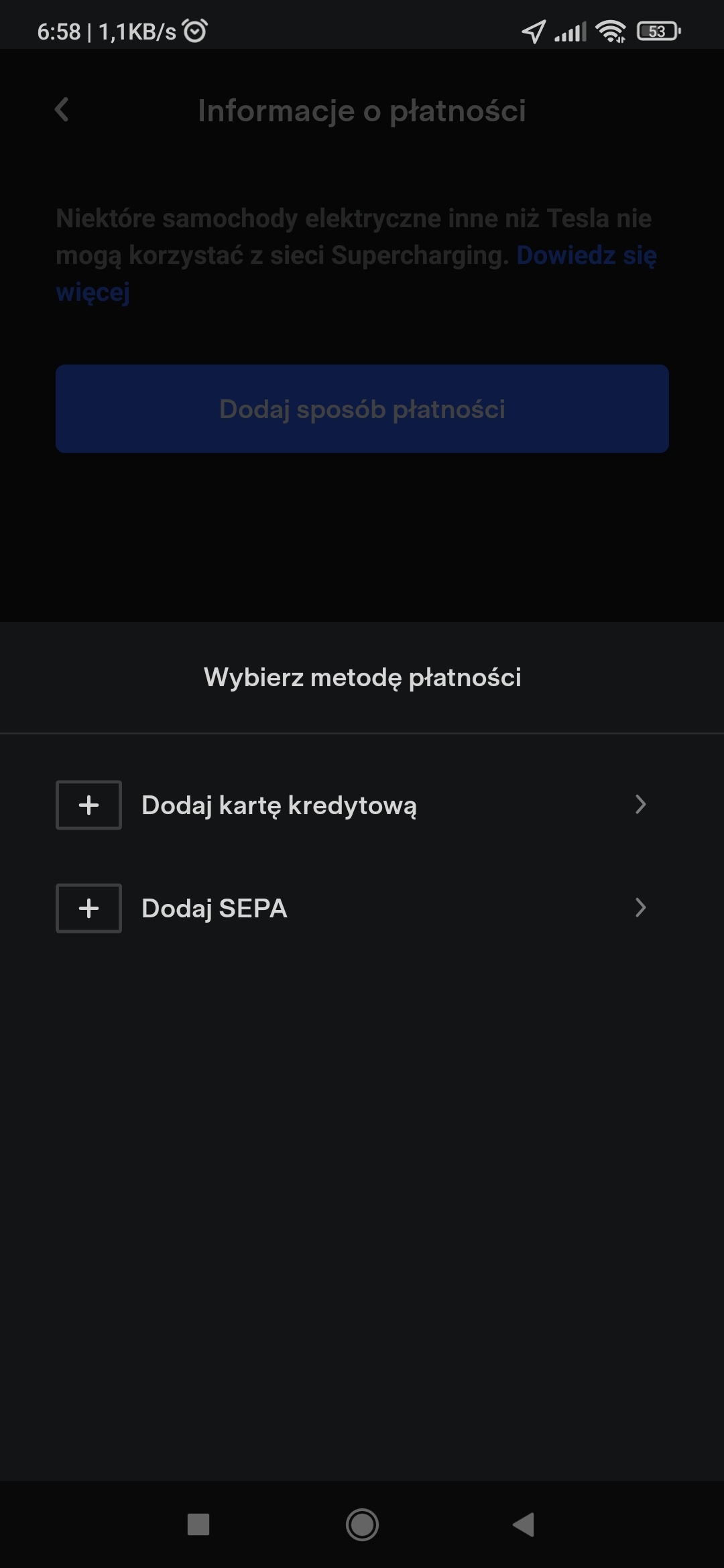Select Dodaj kartę kredytową option
The height and width of the screenshot is (1568, 724).
point(362,805)
